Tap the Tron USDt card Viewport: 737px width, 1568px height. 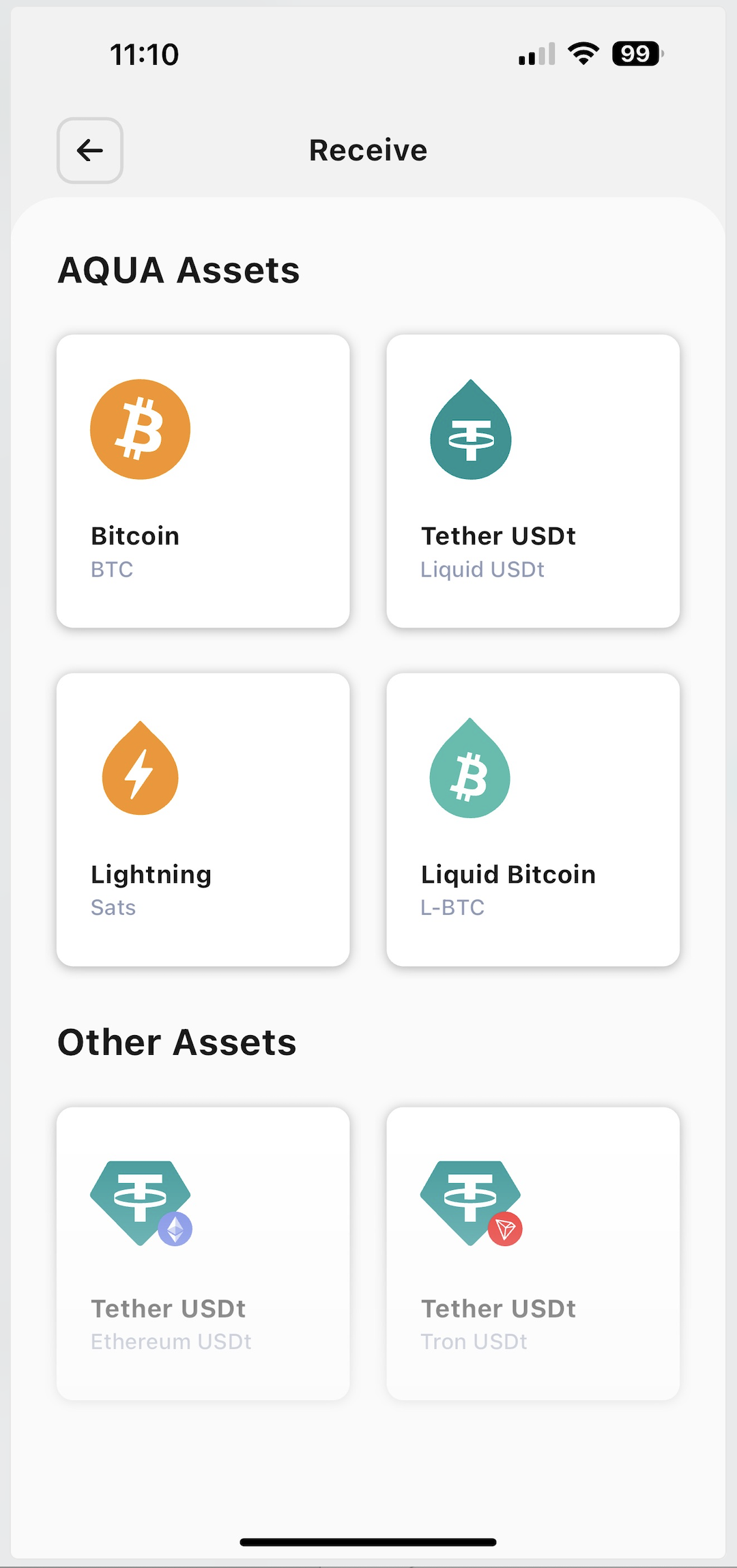(x=533, y=1253)
